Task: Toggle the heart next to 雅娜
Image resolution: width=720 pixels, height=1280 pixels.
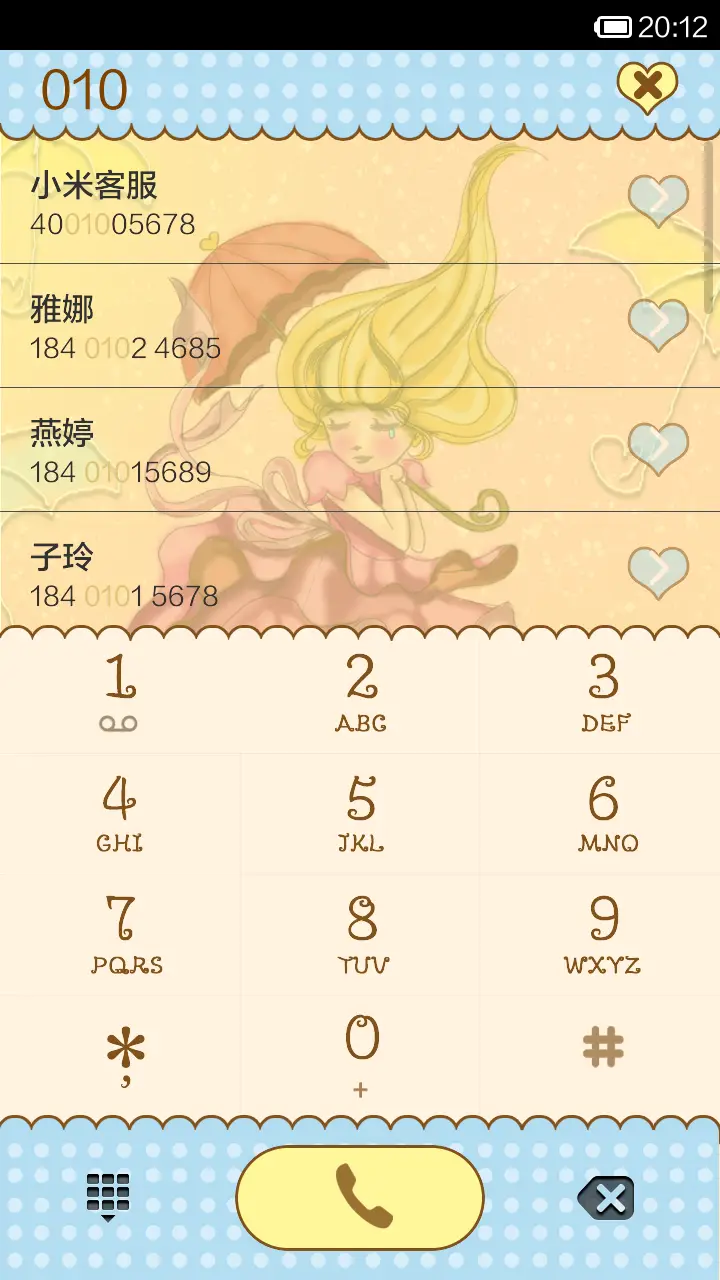Action: pos(658,325)
